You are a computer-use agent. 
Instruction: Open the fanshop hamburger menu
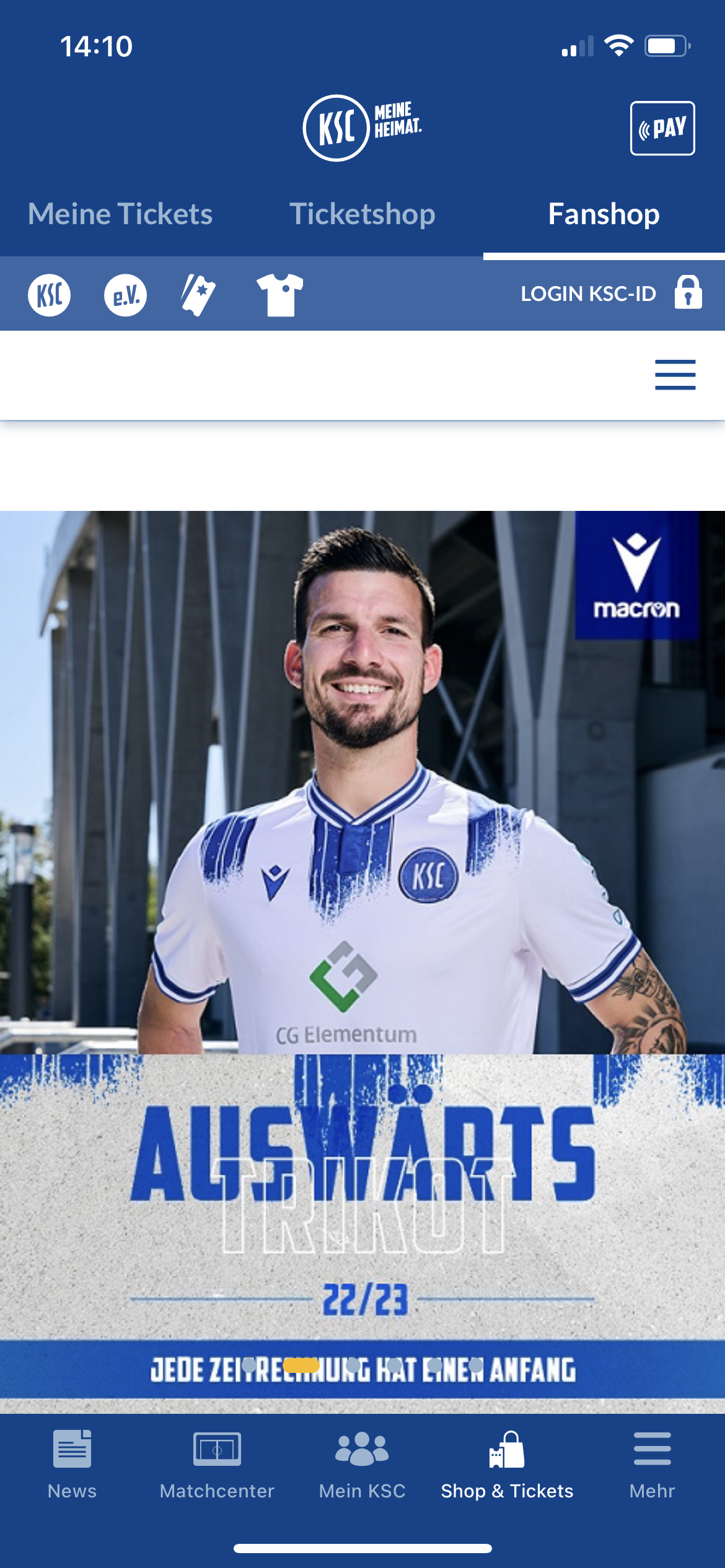coord(675,375)
